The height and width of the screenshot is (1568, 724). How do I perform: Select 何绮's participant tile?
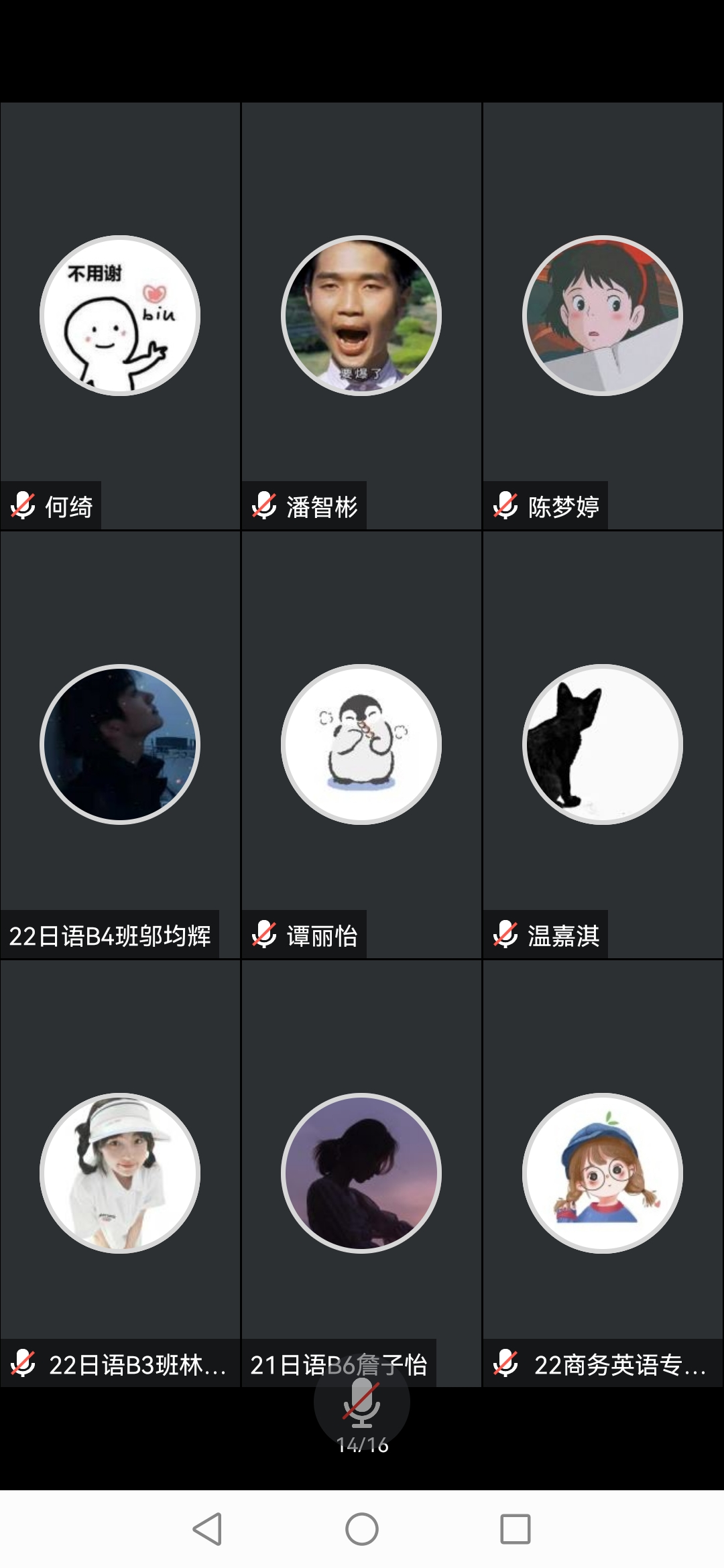point(121,316)
